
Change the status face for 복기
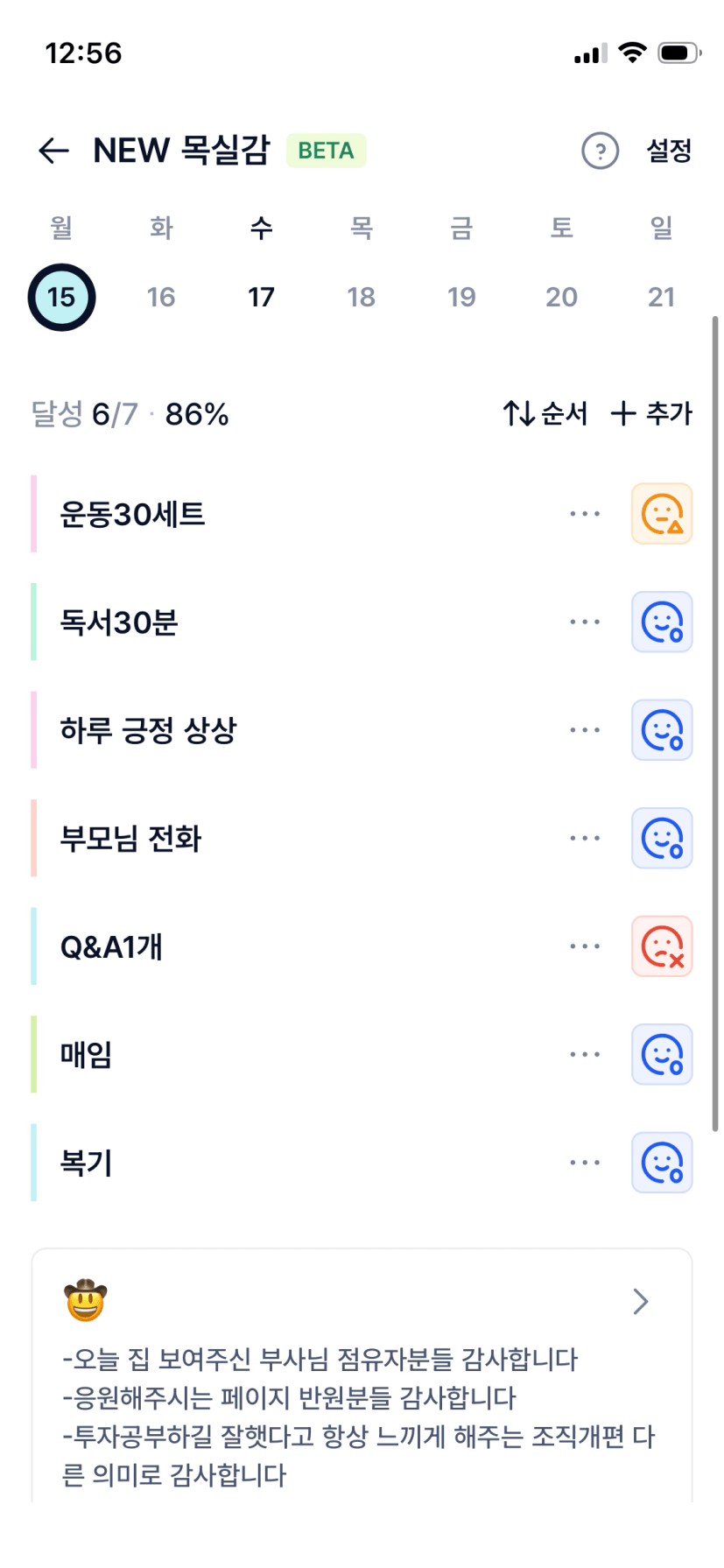point(662,1163)
